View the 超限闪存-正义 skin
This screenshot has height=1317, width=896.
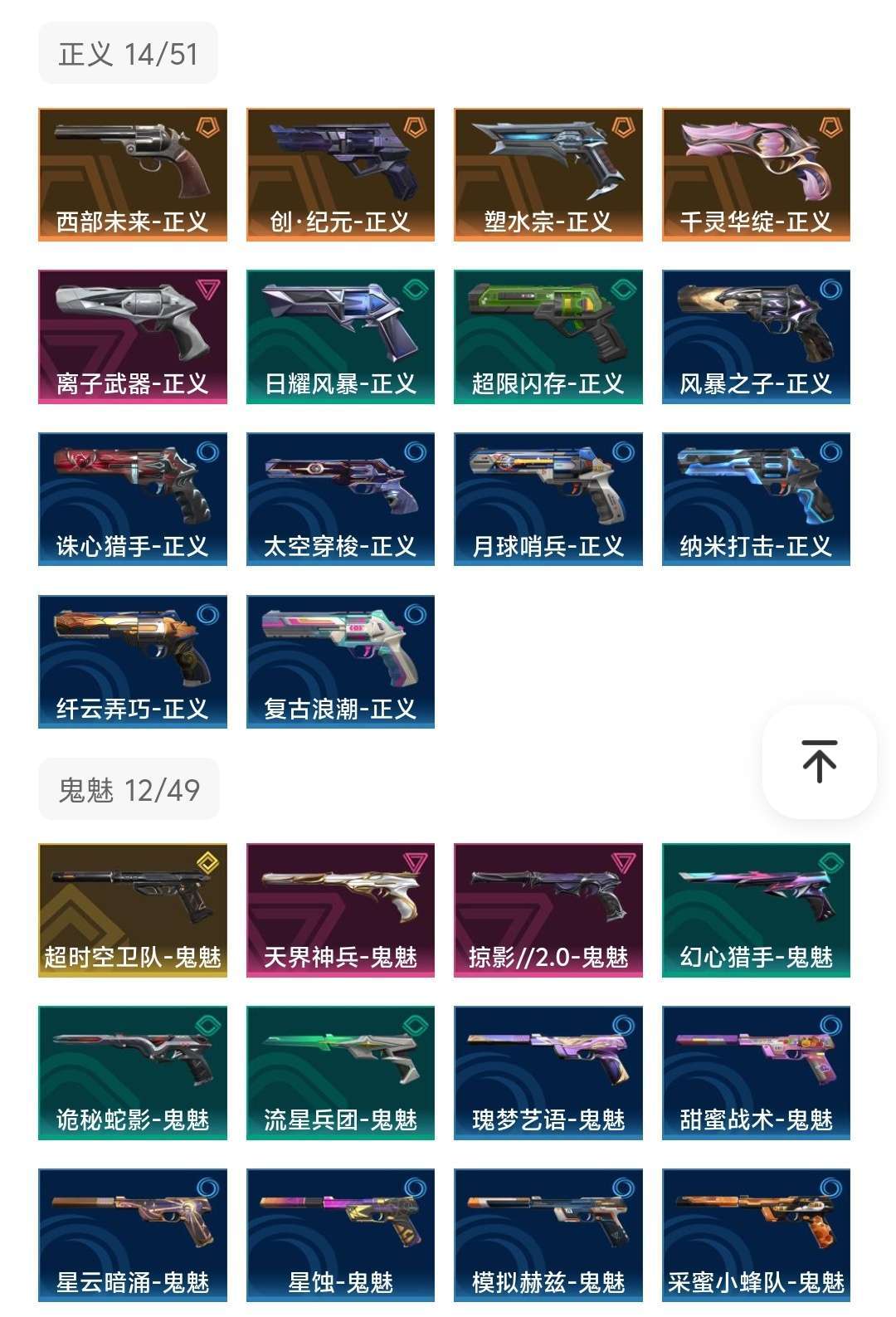[x=548, y=337]
